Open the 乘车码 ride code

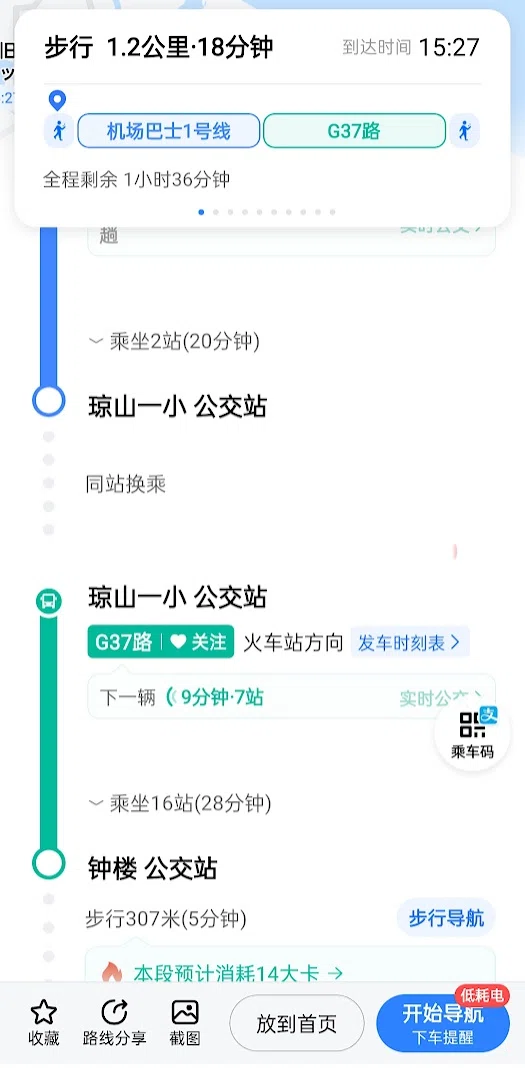(472, 734)
